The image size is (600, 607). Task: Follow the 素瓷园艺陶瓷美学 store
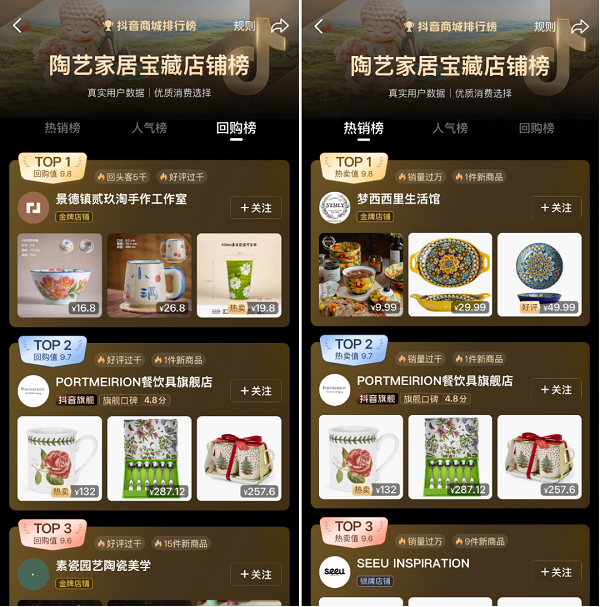tap(255, 574)
